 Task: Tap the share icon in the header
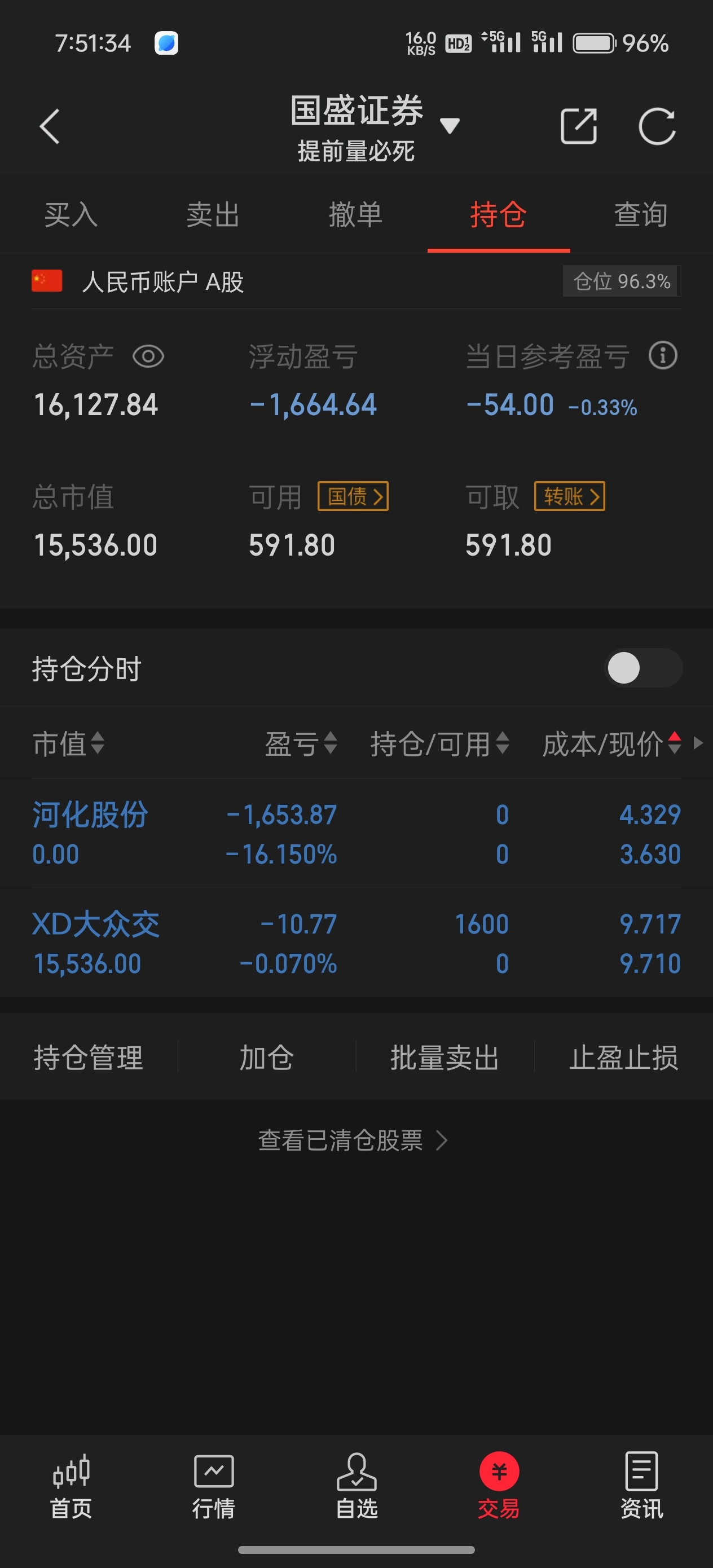(578, 126)
